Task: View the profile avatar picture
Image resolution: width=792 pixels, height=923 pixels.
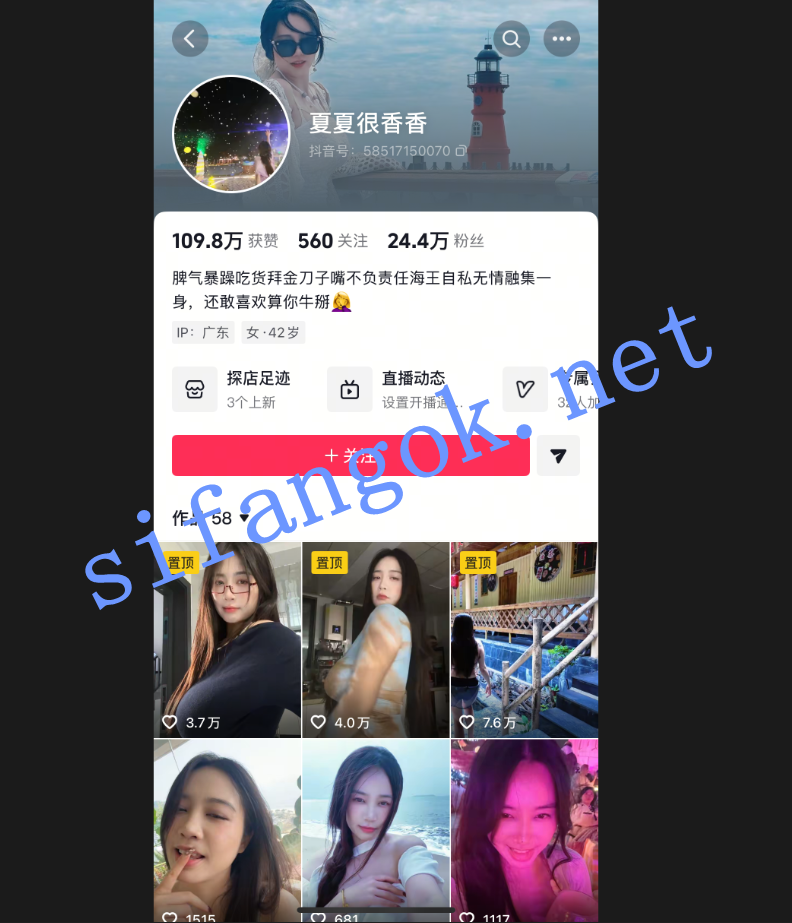Action: pos(231,134)
